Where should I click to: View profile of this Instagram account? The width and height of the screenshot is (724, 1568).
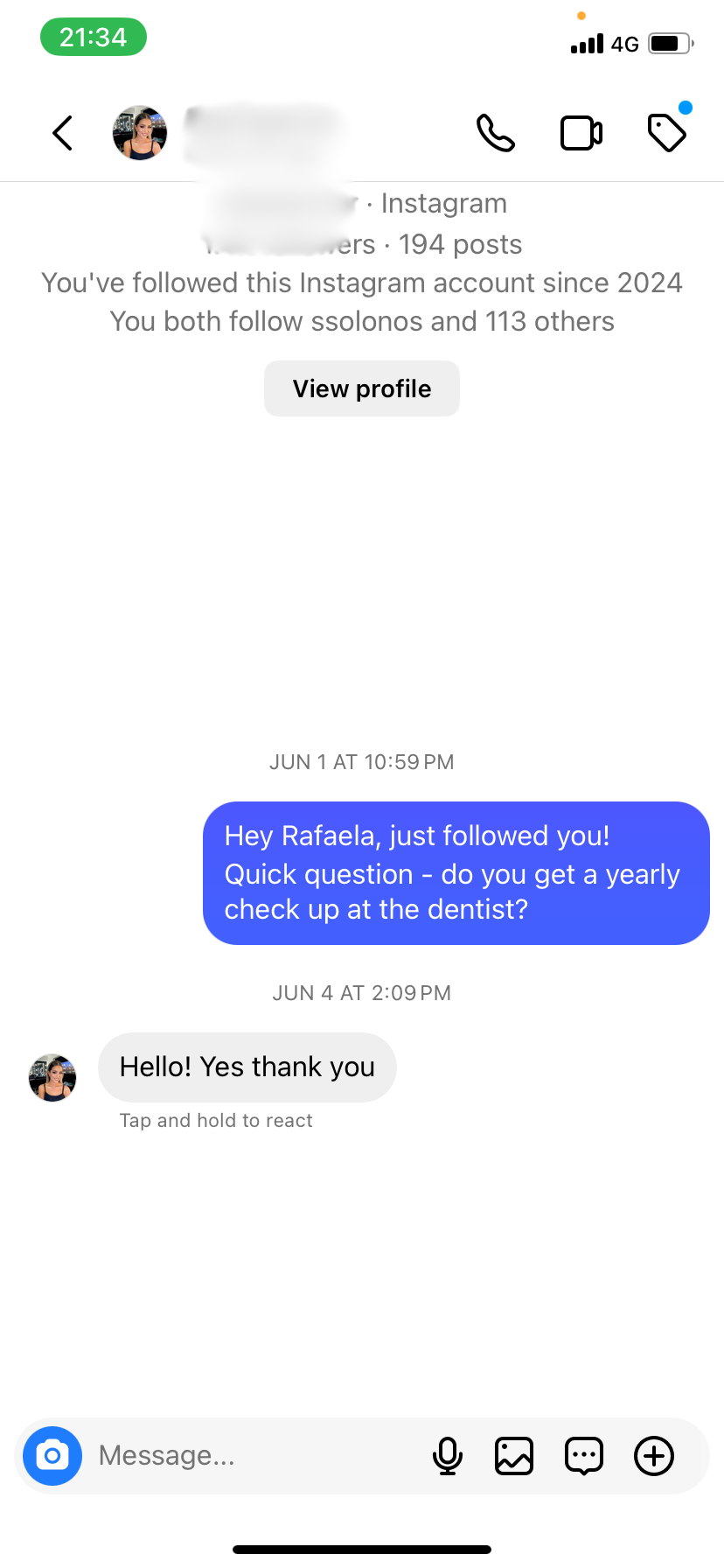(x=362, y=388)
